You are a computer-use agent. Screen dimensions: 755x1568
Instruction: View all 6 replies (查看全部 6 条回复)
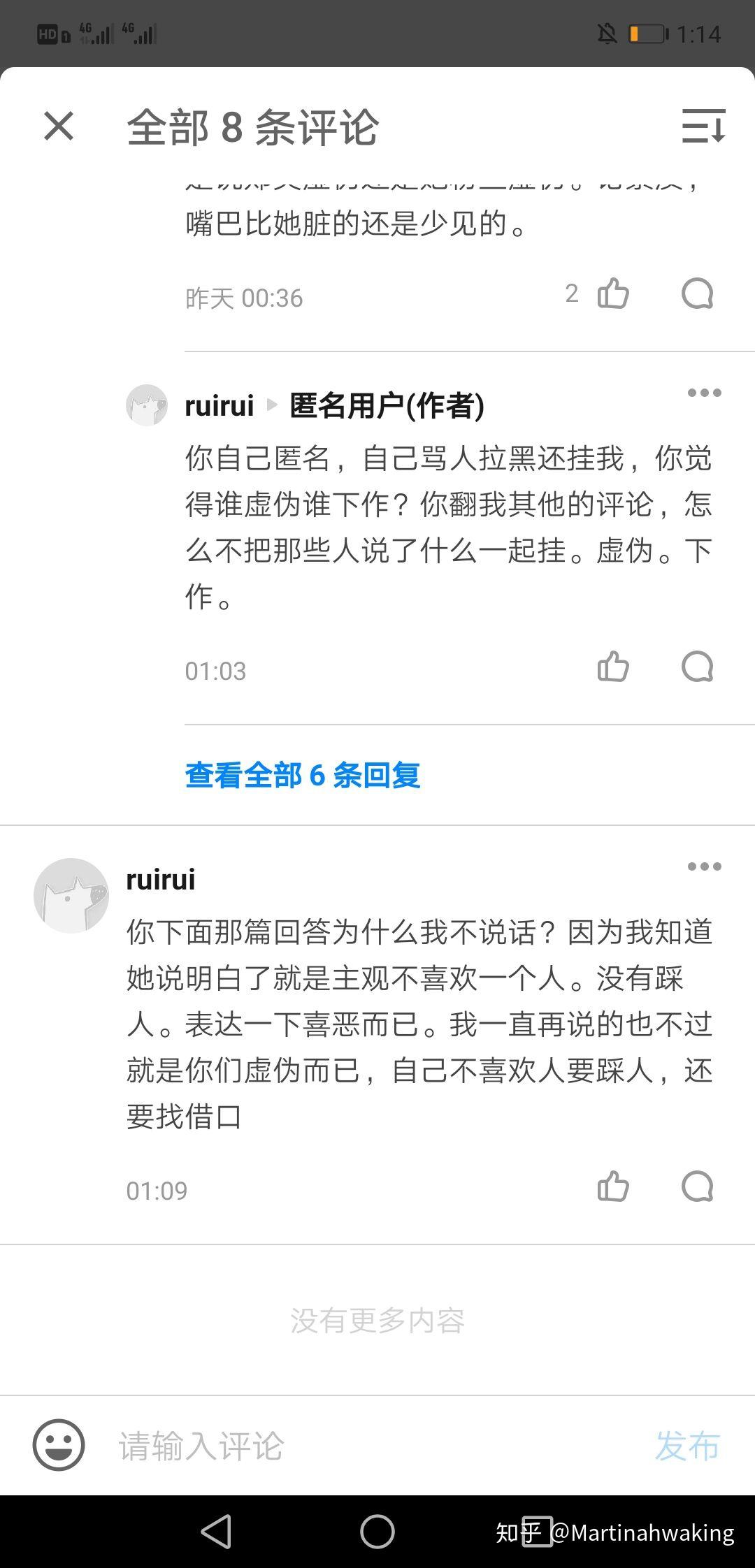click(303, 775)
